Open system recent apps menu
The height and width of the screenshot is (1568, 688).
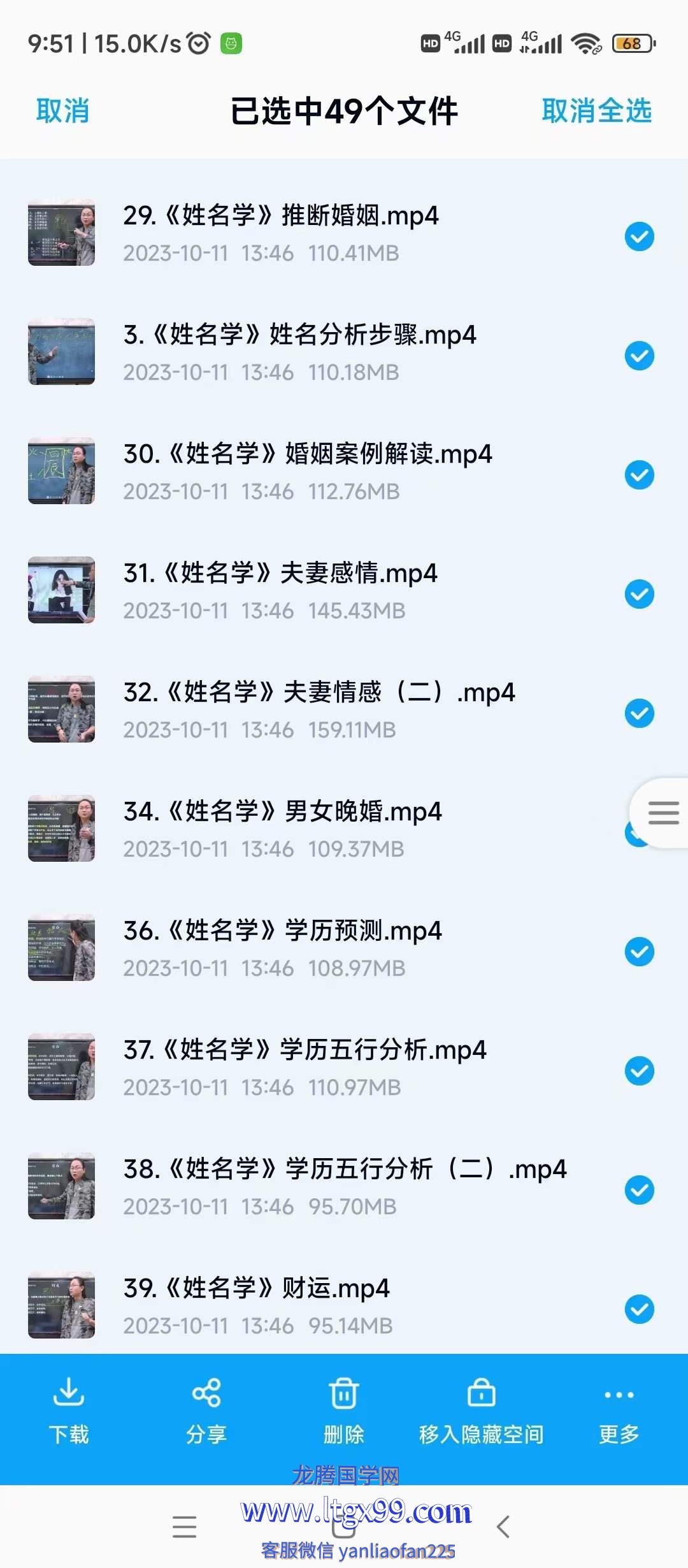[x=184, y=1527]
